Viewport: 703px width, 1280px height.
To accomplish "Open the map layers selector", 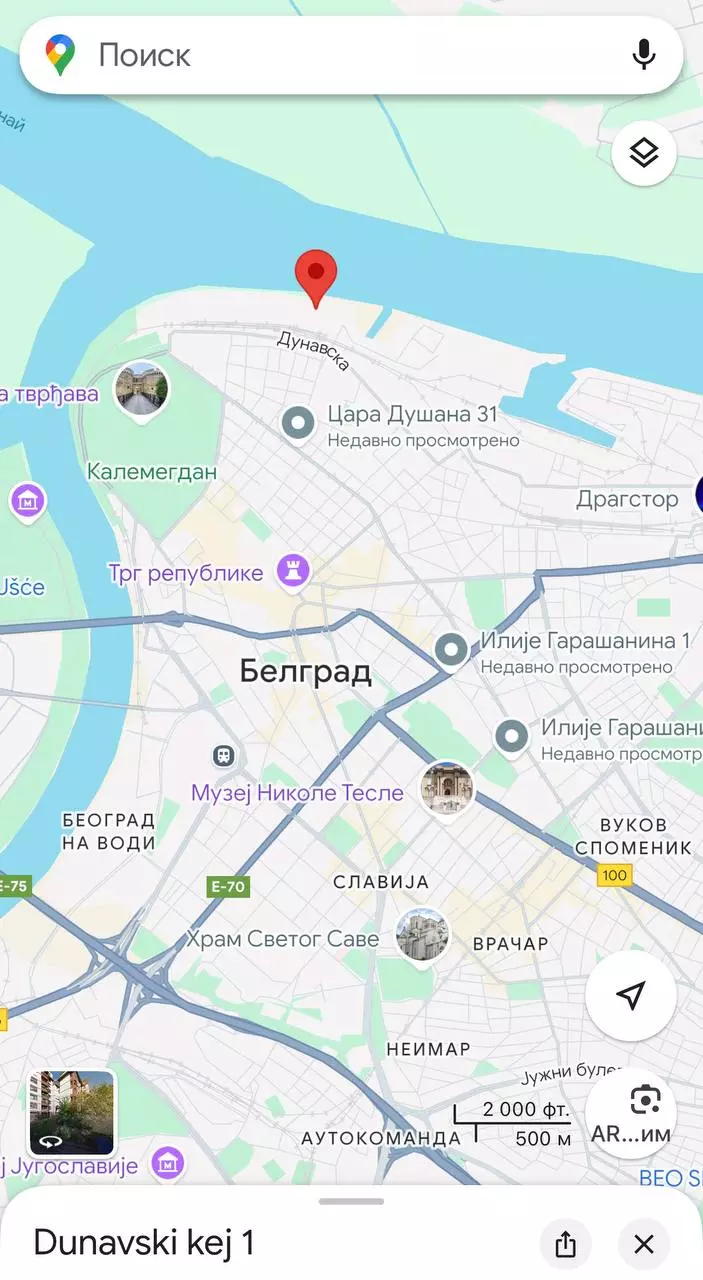I will pyautogui.click(x=644, y=153).
